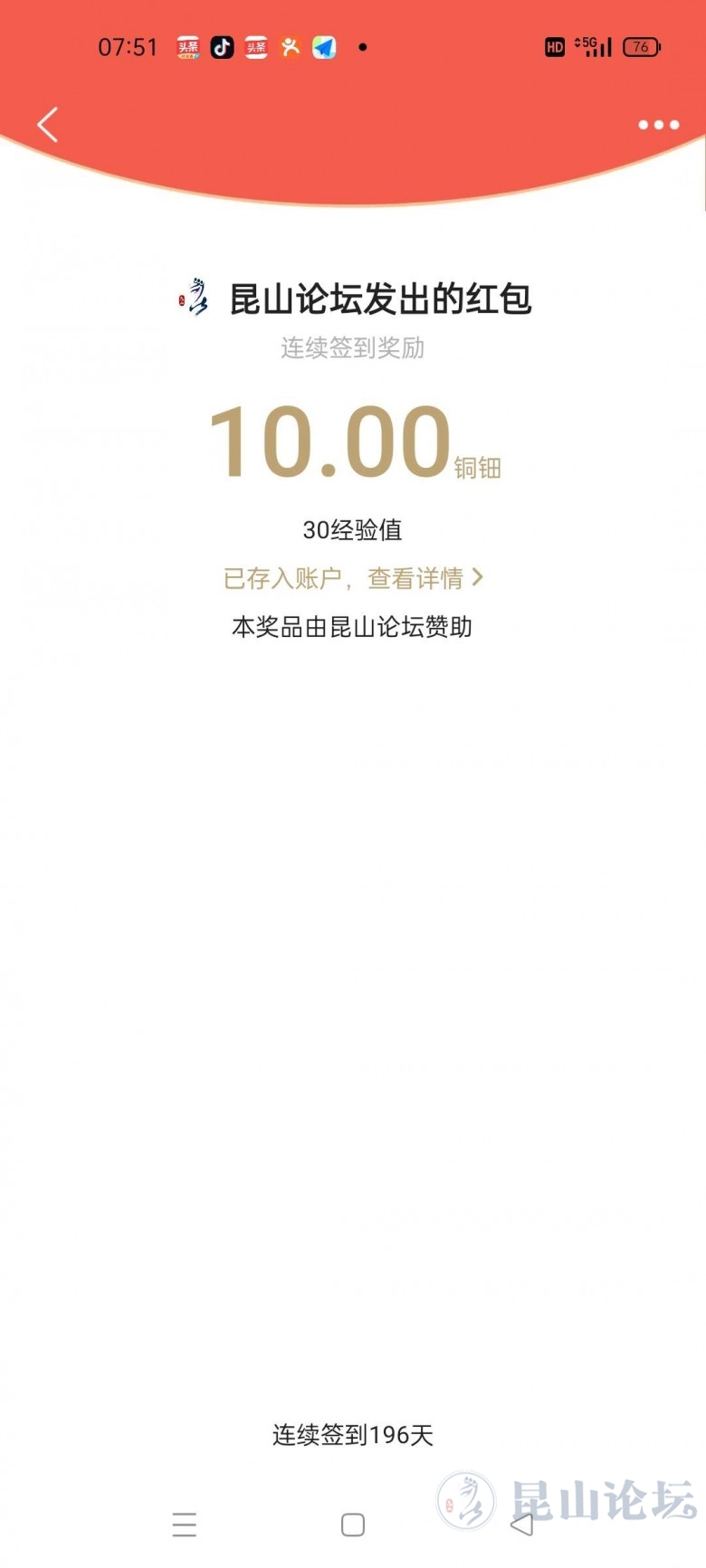Open 已存入账户，查看详情 link
706x1568 pixels.
353,578
